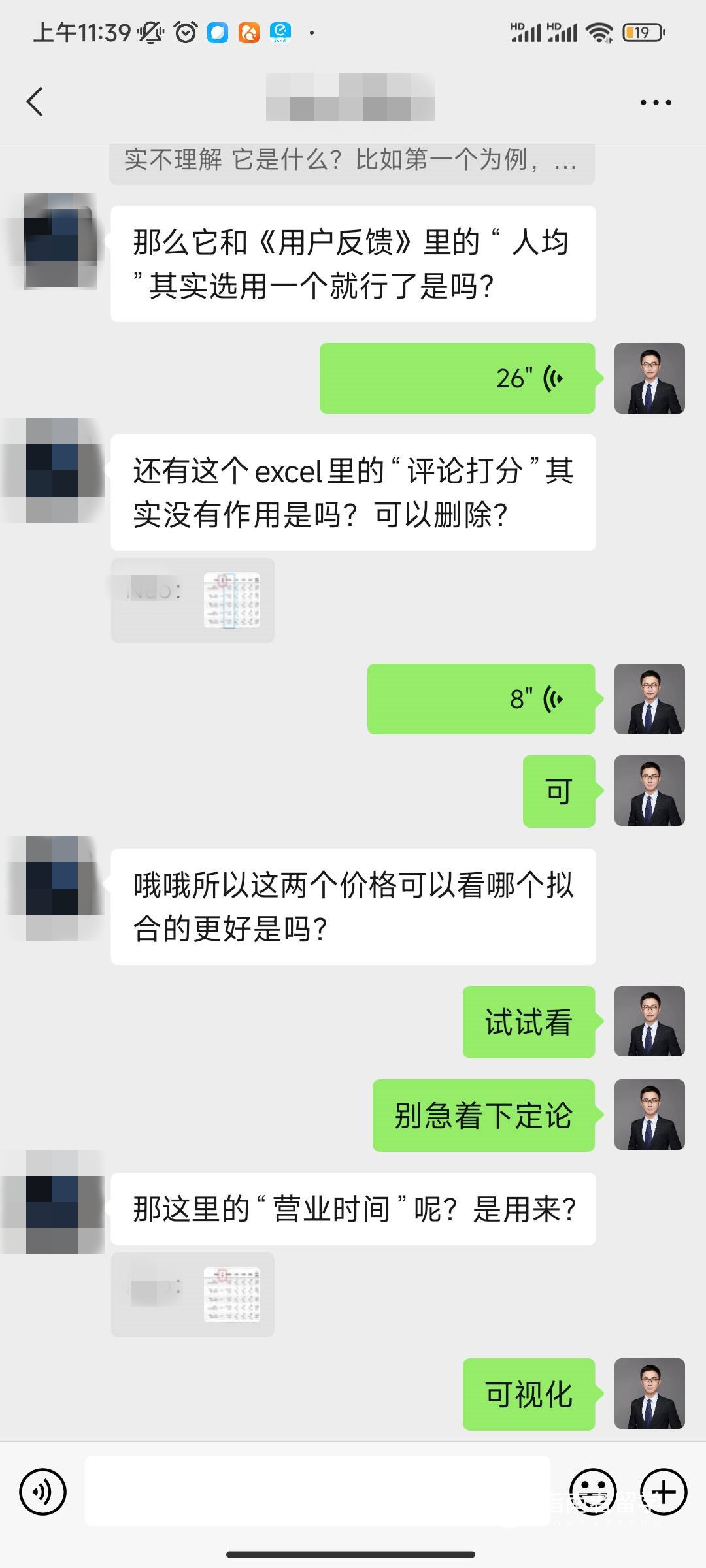
Task: Focus the message text field
Action: 317,1492
